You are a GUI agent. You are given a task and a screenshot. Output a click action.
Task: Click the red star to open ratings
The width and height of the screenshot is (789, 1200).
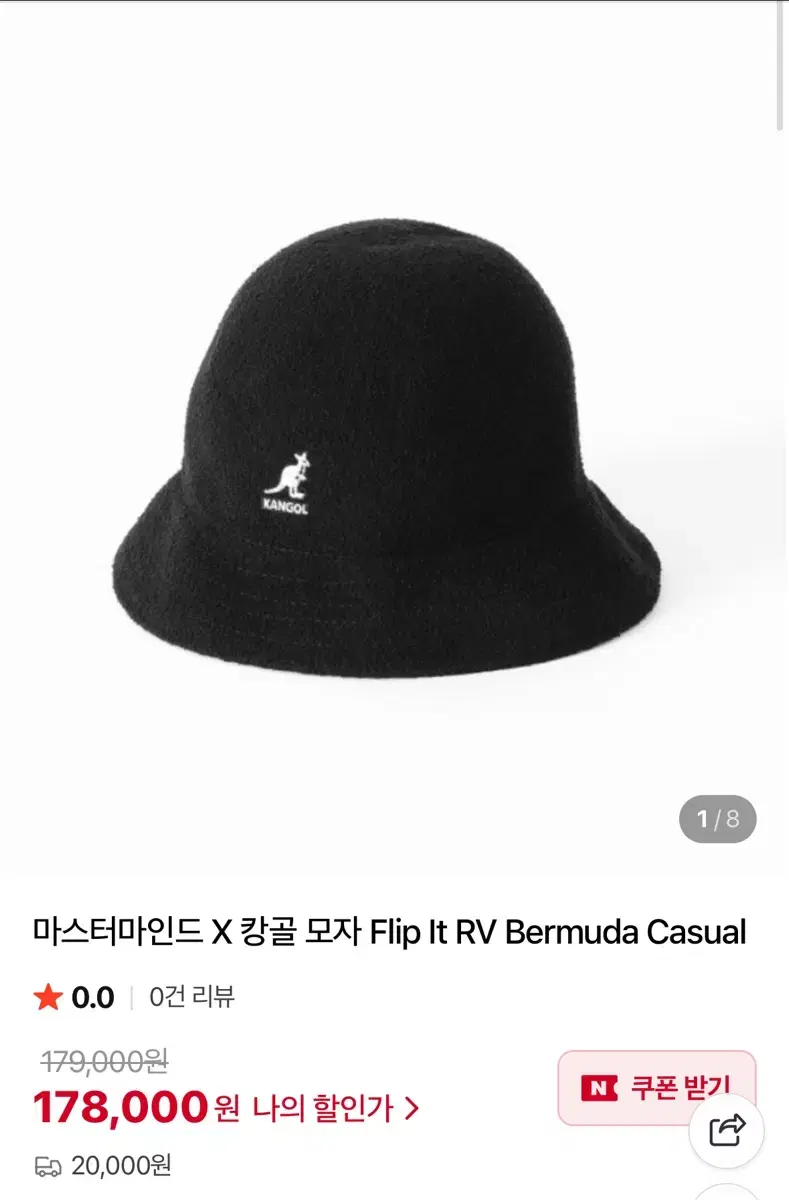[x=47, y=998]
